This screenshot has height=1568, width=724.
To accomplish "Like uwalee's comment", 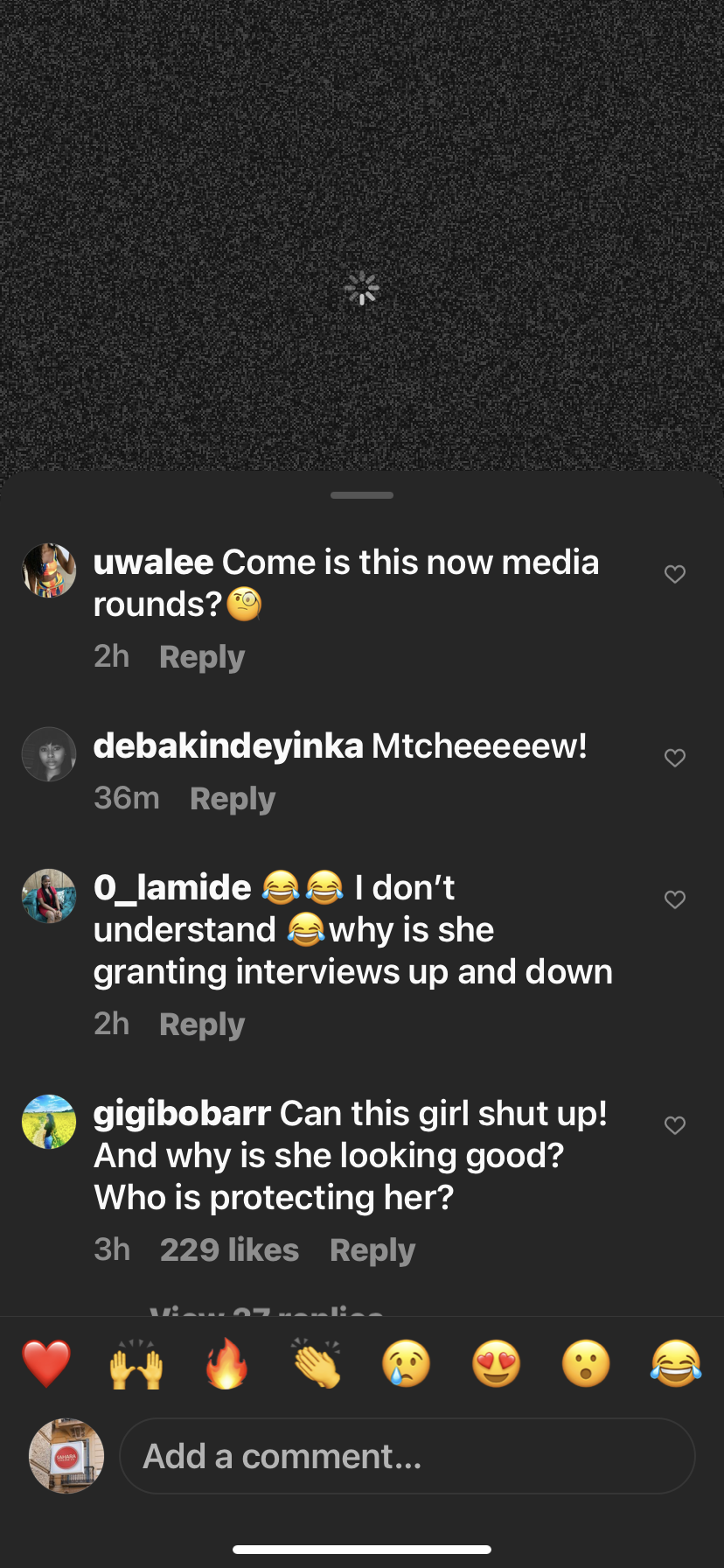I will tap(674, 574).
